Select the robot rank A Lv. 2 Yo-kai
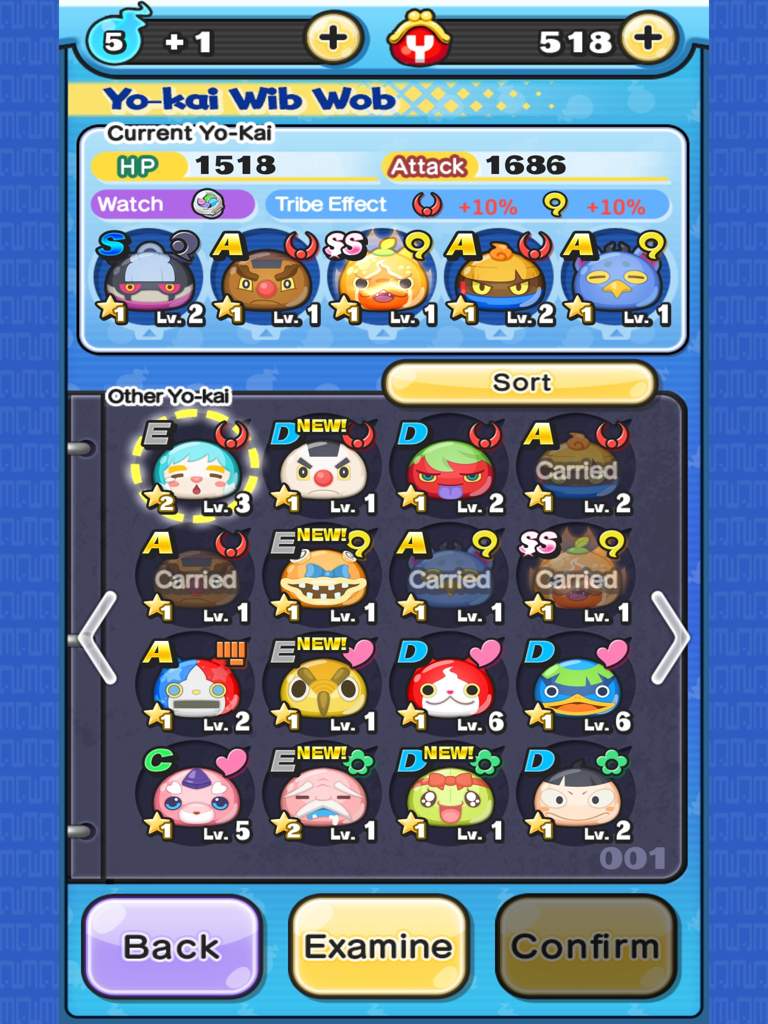Viewport: 768px width, 1024px height. click(195, 686)
